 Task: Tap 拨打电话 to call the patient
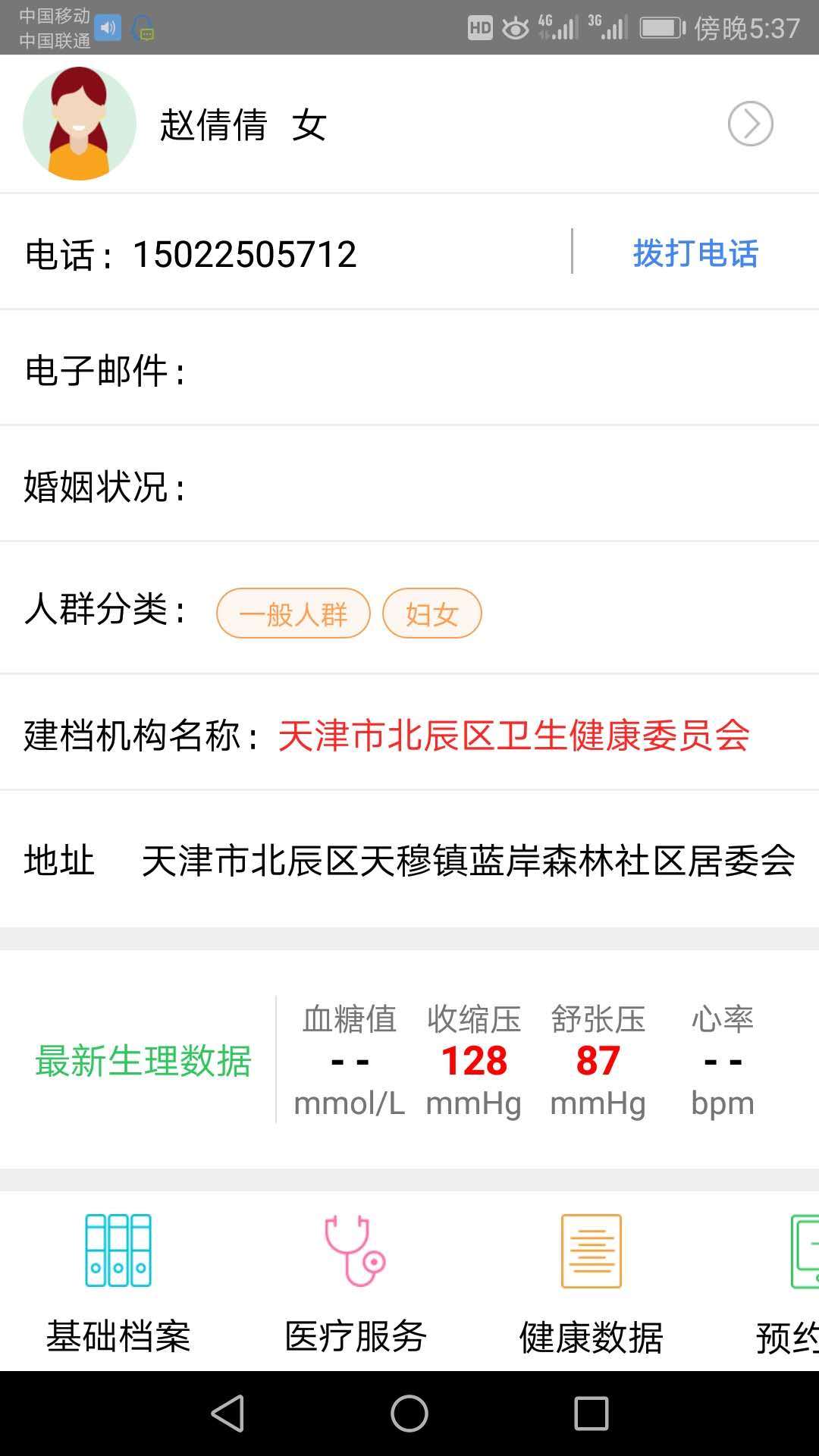695,256
